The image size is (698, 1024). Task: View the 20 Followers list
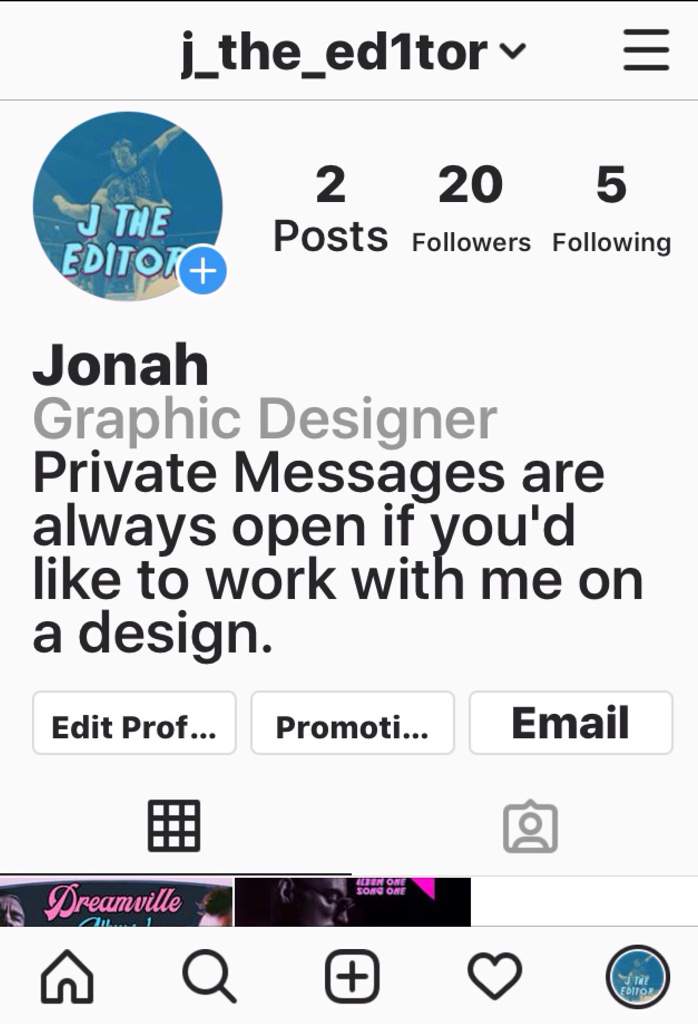click(470, 209)
